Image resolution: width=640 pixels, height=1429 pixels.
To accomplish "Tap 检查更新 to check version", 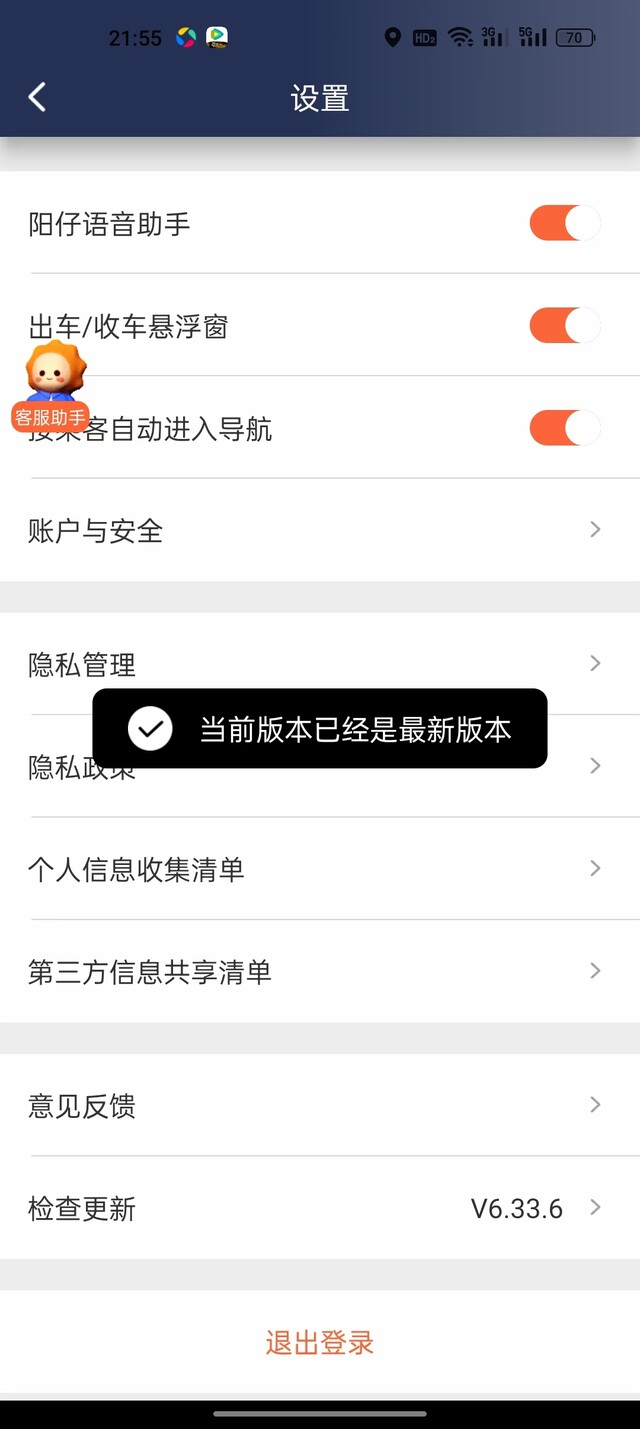I will [320, 1208].
